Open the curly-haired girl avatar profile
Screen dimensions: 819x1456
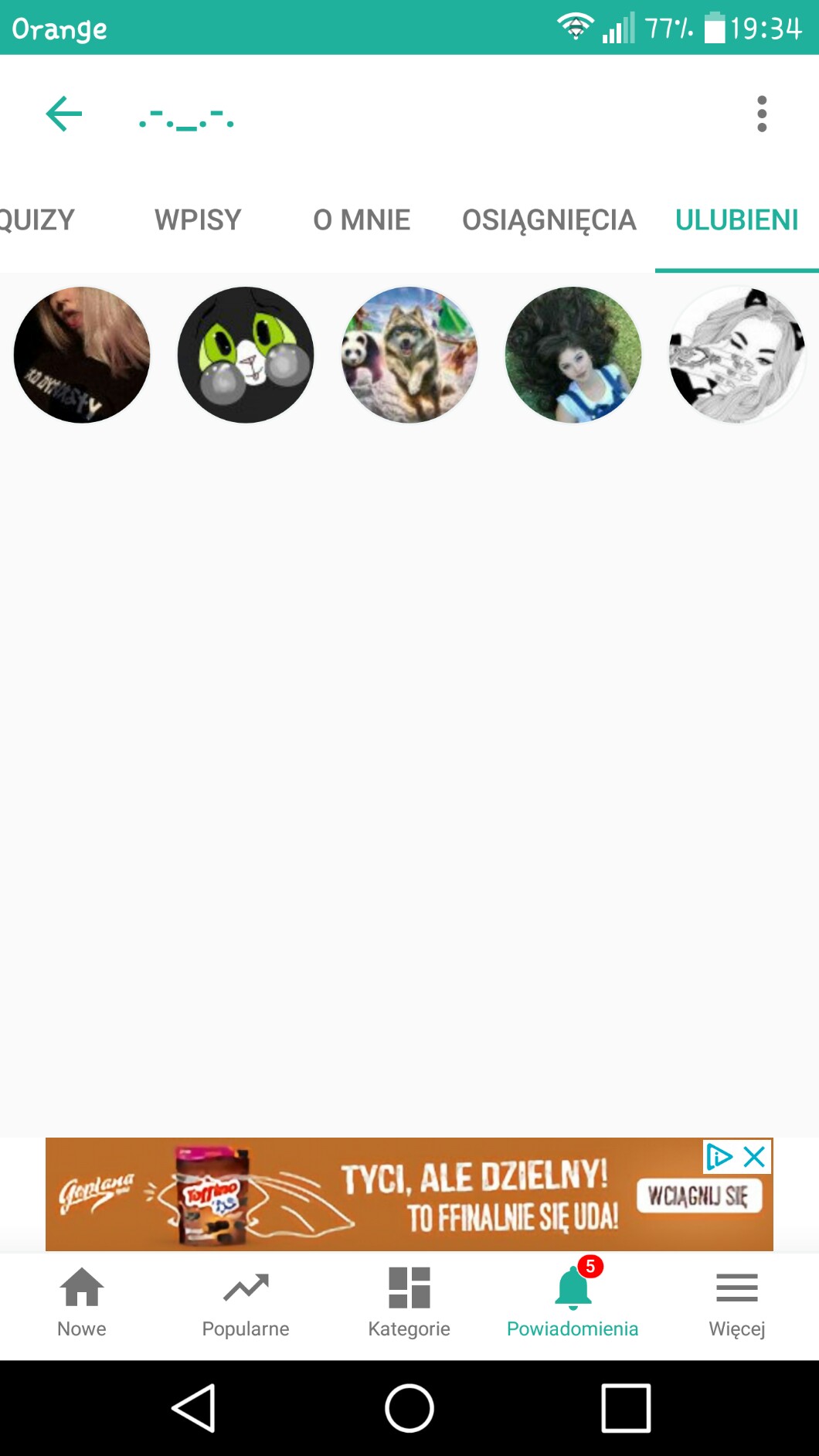point(573,355)
